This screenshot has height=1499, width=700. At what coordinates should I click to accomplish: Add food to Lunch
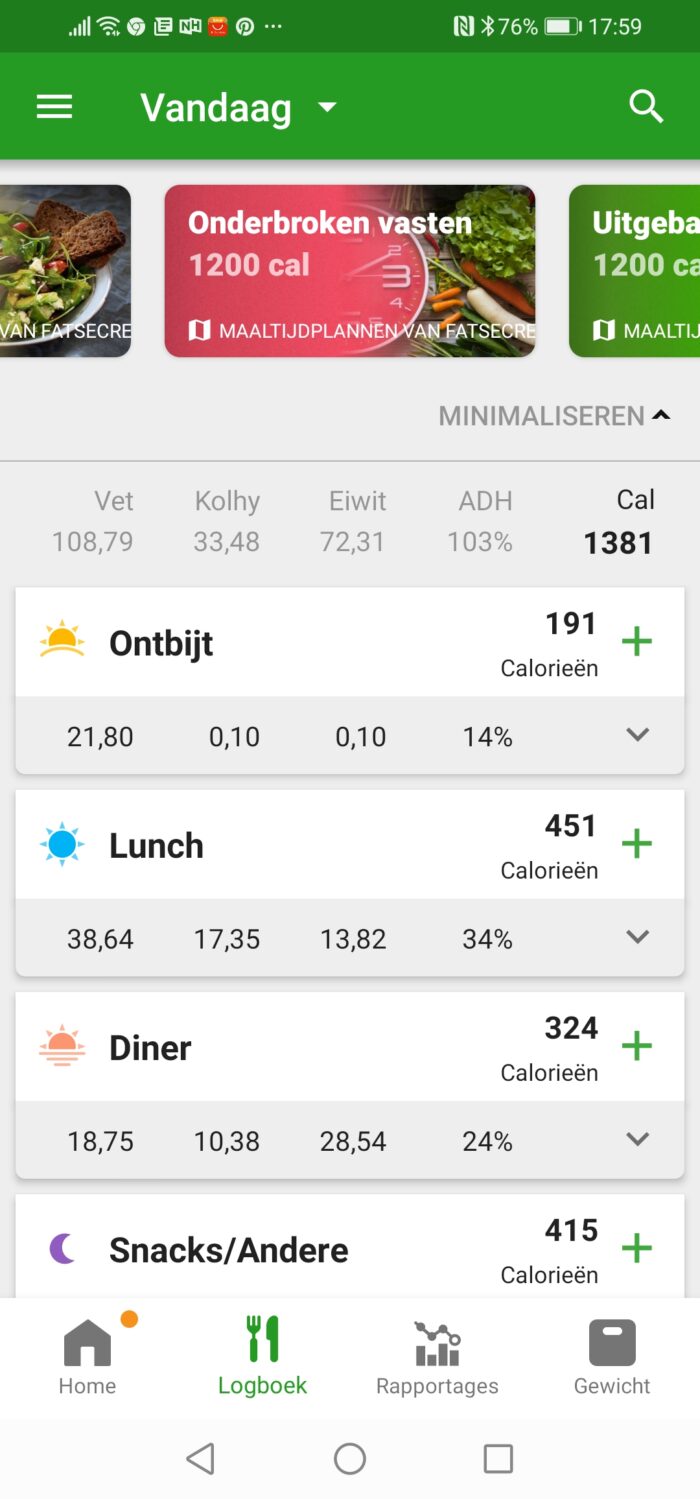pyautogui.click(x=637, y=844)
